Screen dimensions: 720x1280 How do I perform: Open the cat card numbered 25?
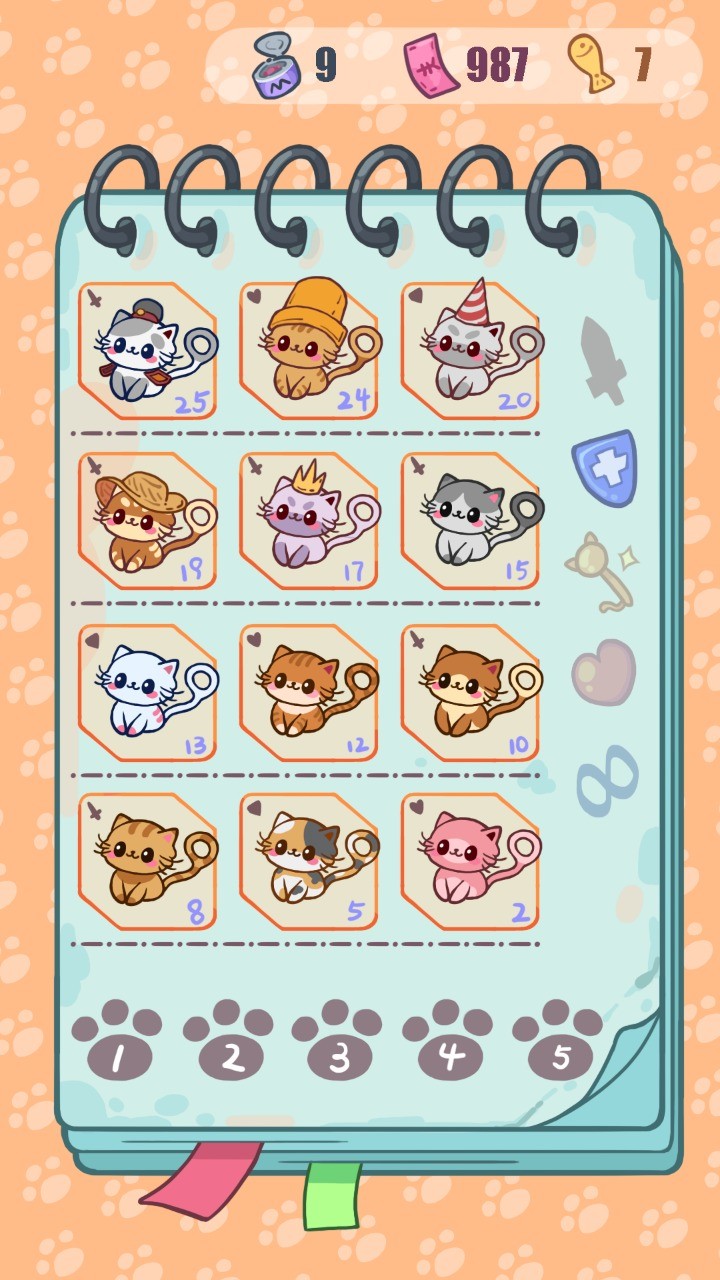(x=147, y=350)
